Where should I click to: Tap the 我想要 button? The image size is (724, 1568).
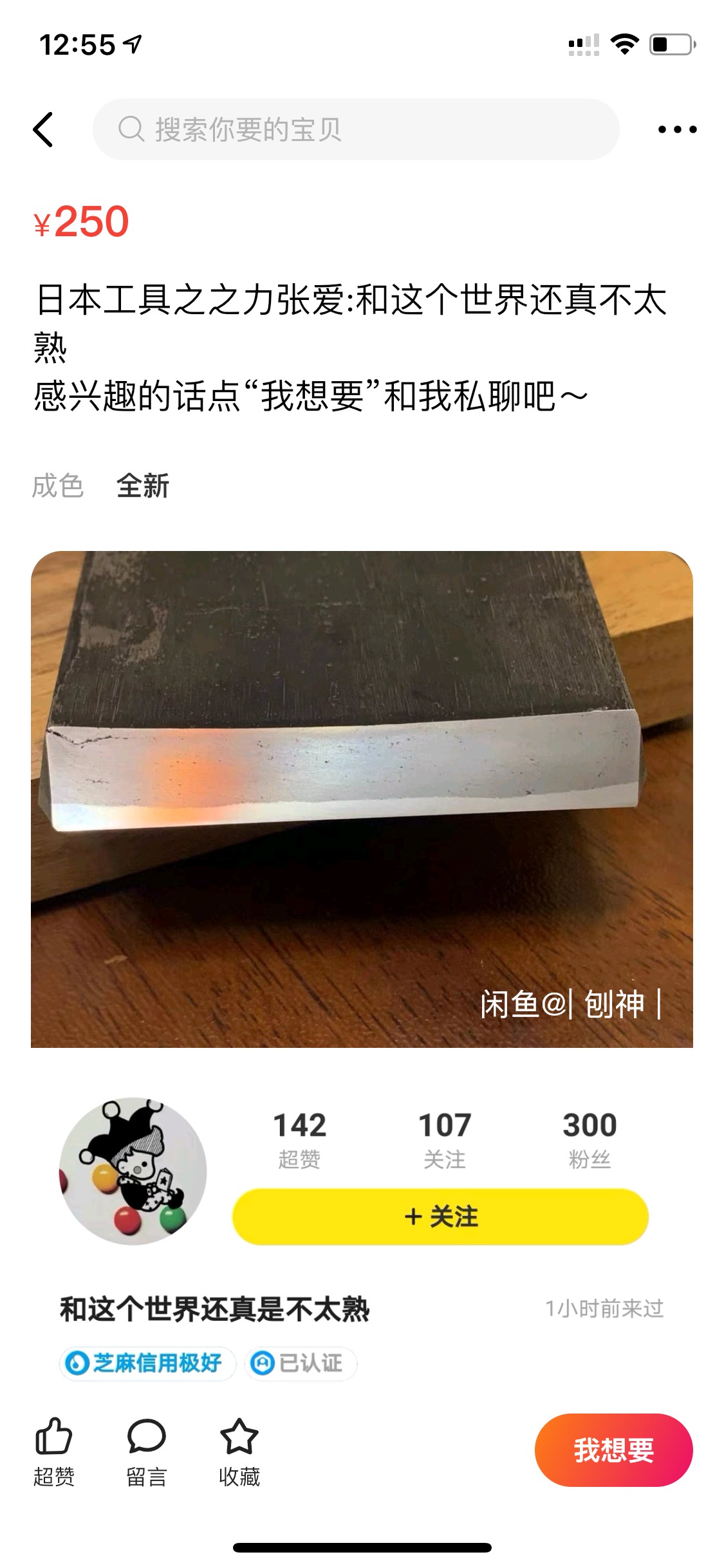613,1450
